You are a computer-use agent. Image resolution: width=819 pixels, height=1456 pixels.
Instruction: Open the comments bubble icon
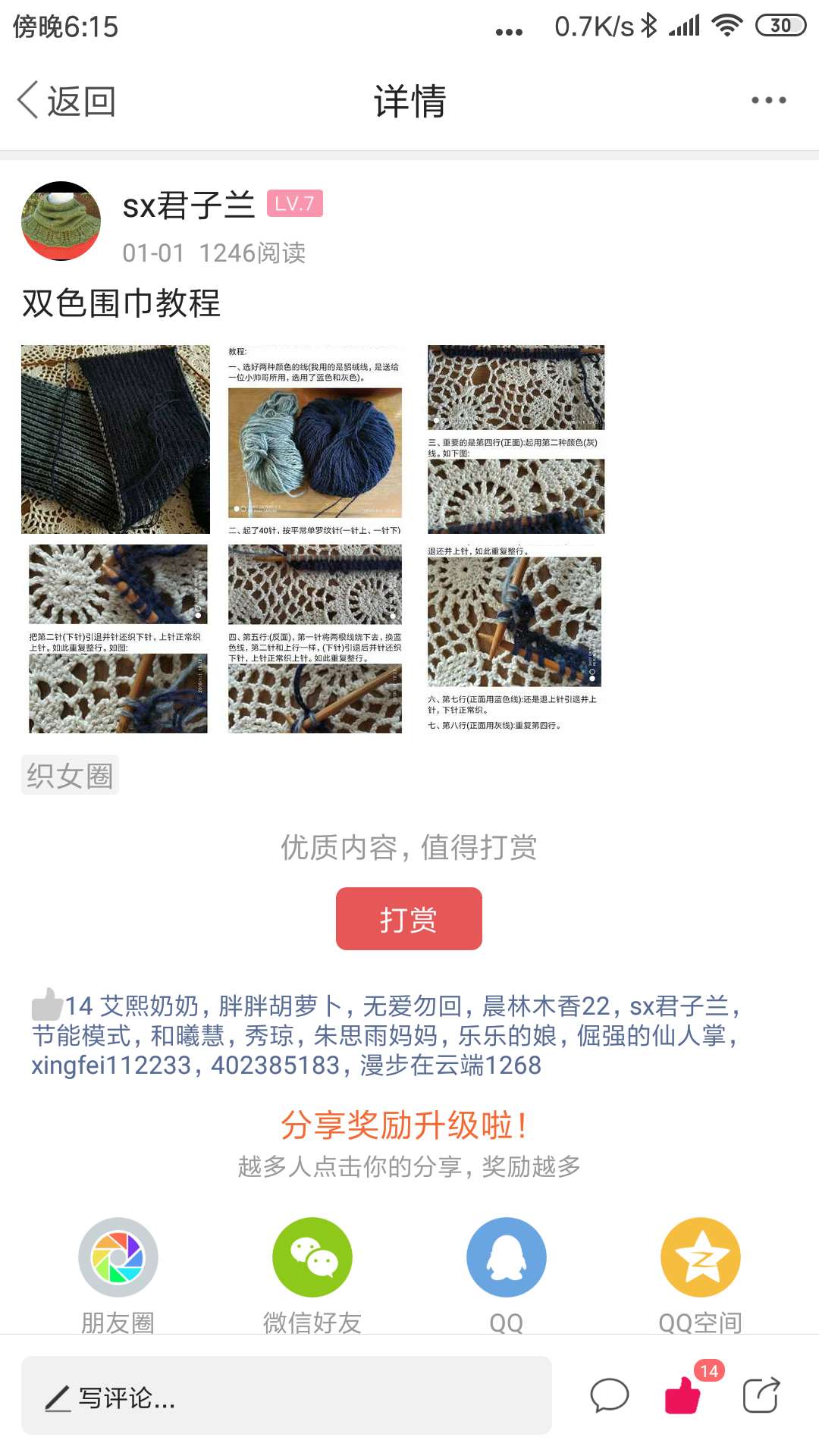point(609,1395)
